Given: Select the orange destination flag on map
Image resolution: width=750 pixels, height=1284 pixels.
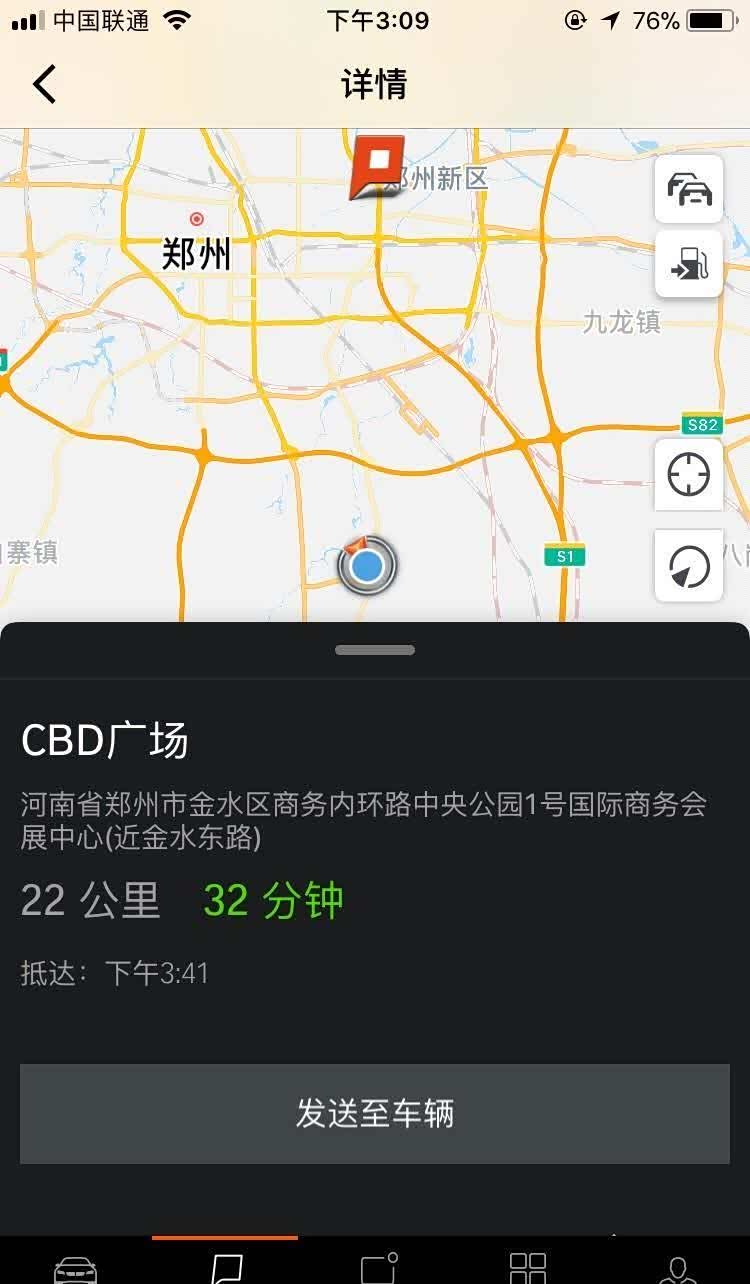Looking at the screenshot, I should [x=377, y=165].
